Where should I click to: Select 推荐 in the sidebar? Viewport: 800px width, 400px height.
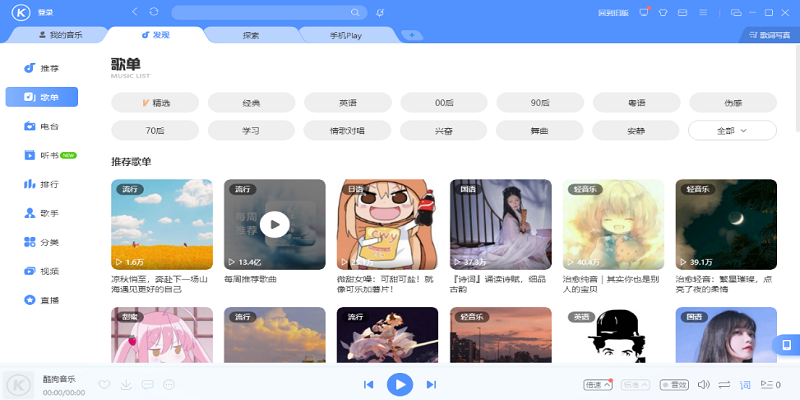(42, 68)
